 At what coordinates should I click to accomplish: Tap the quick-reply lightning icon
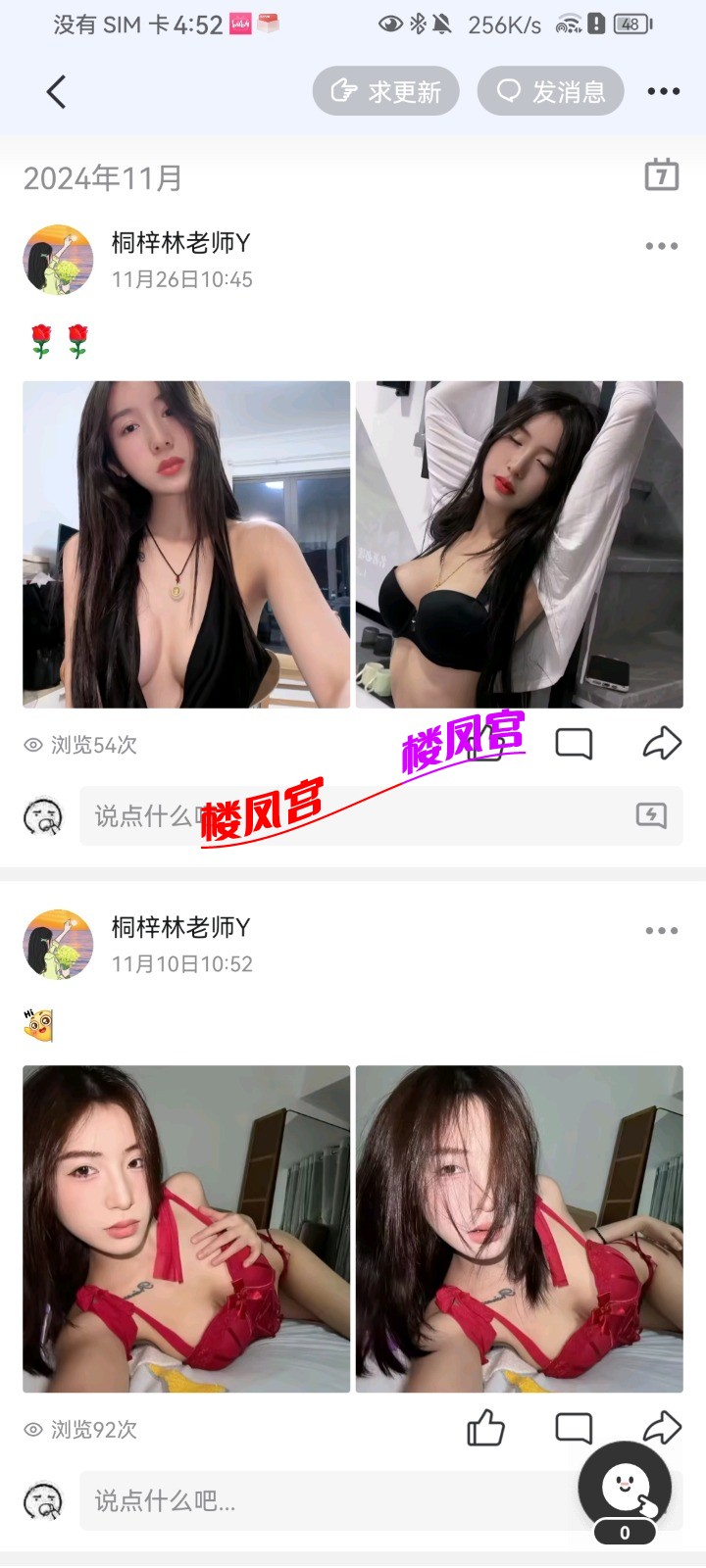648,815
